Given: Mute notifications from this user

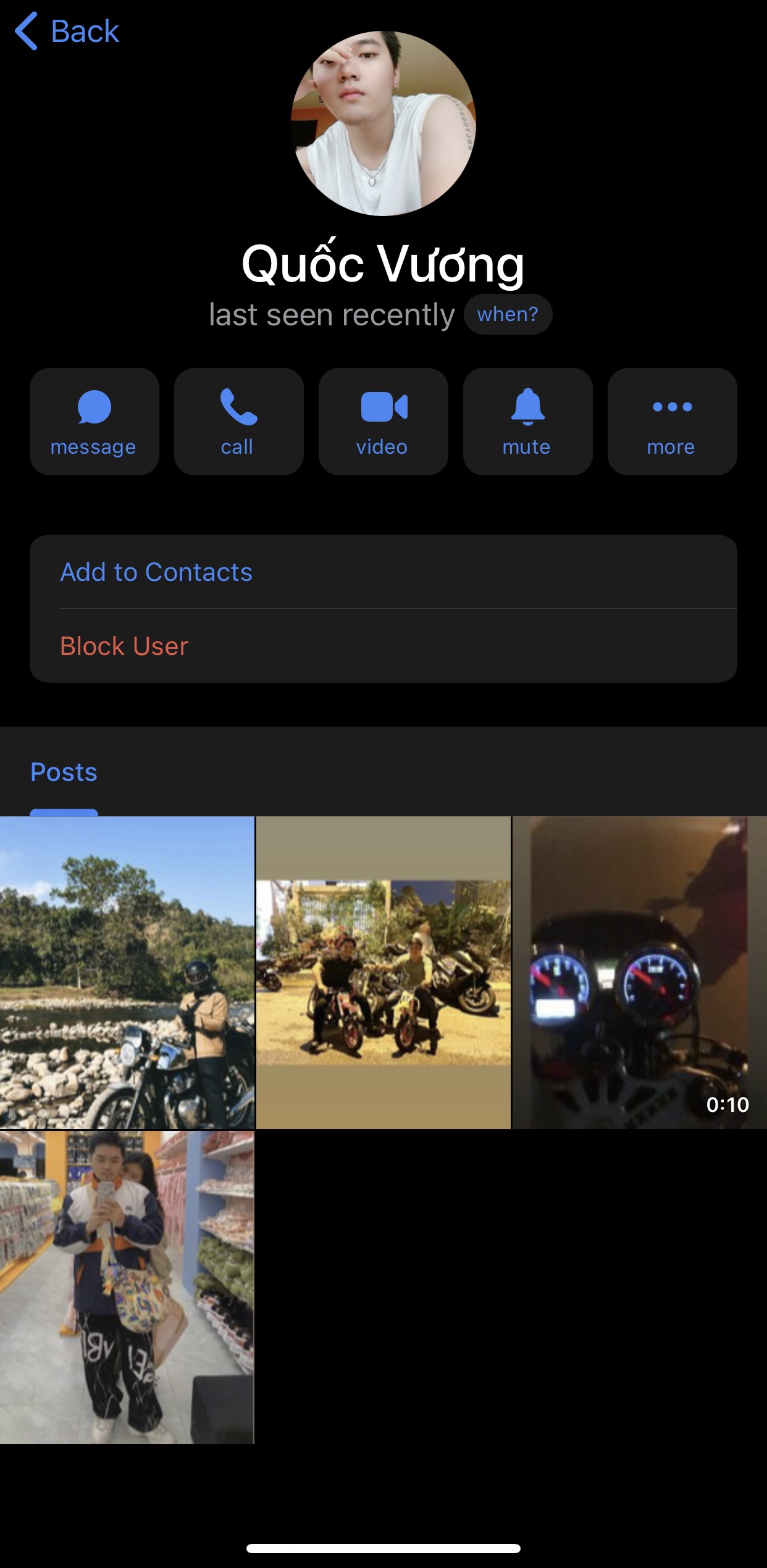Looking at the screenshot, I should click(527, 421).
